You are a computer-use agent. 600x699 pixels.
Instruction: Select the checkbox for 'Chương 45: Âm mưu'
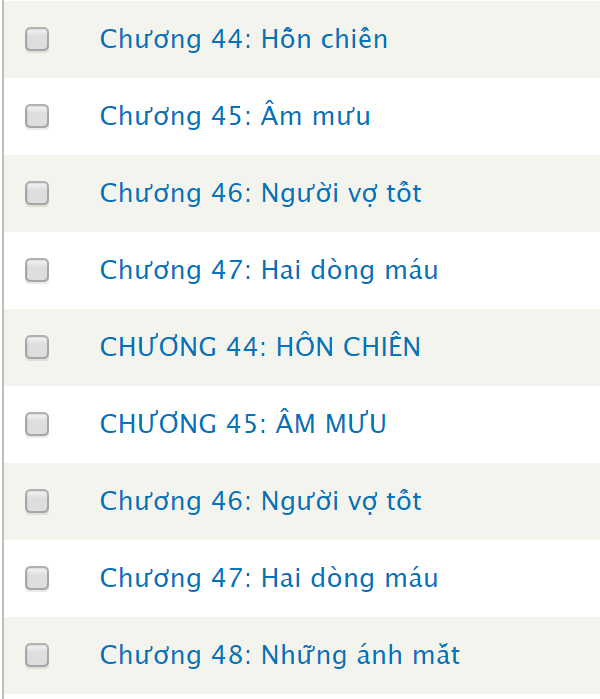coord(37,117)
